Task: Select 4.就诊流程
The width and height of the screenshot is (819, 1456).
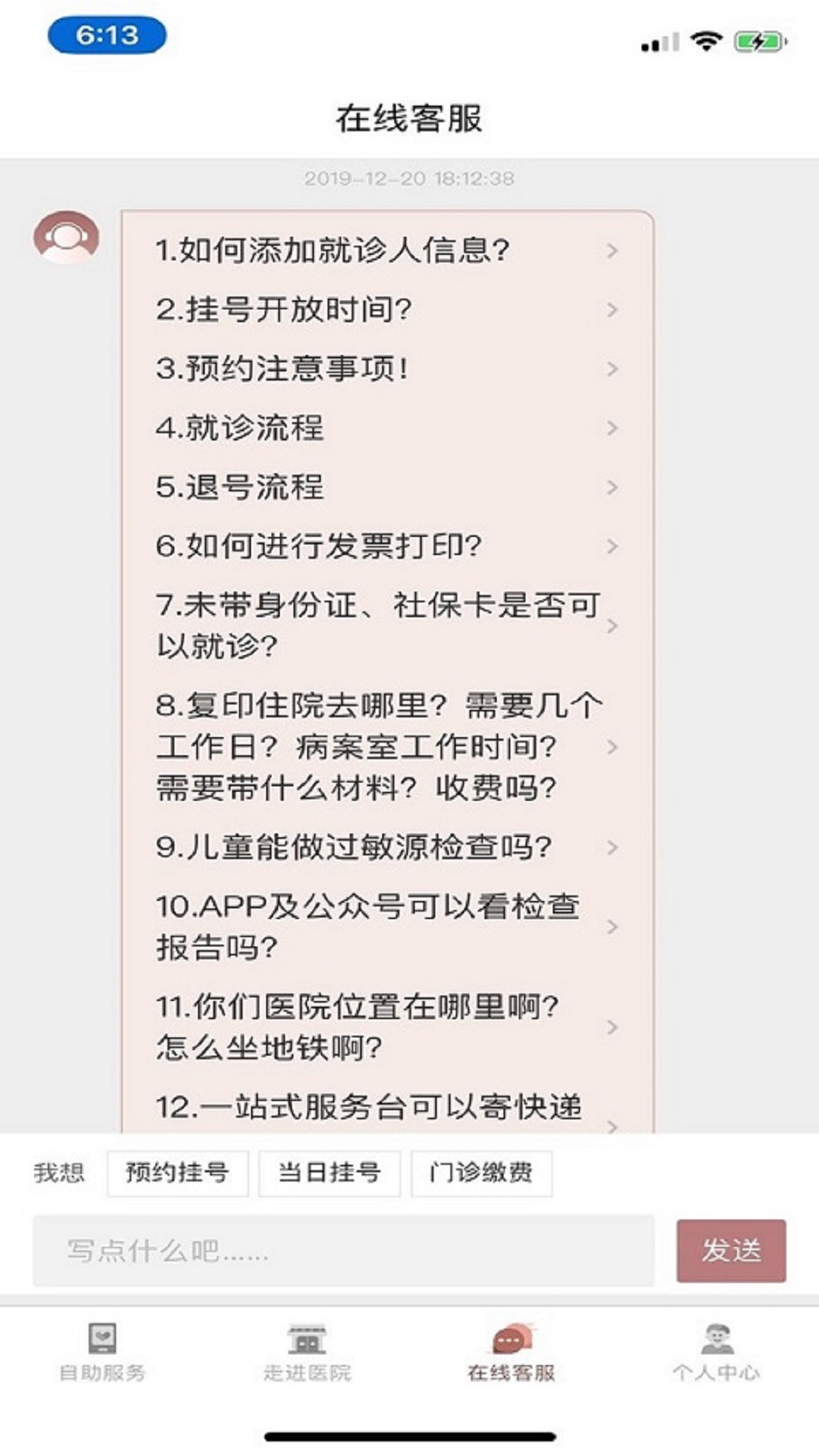Action: [387, 428]
